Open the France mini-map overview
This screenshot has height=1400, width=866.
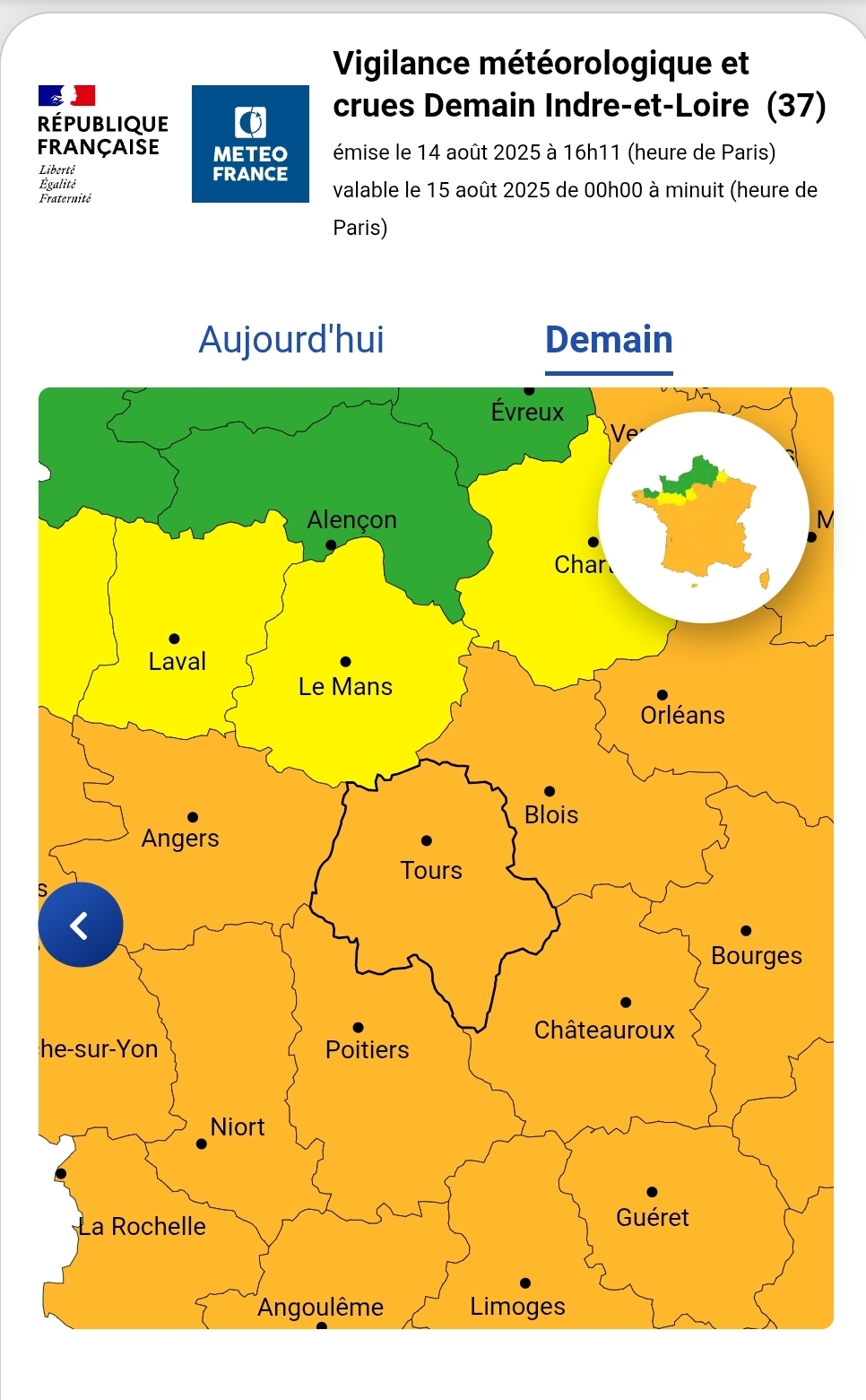704,517
